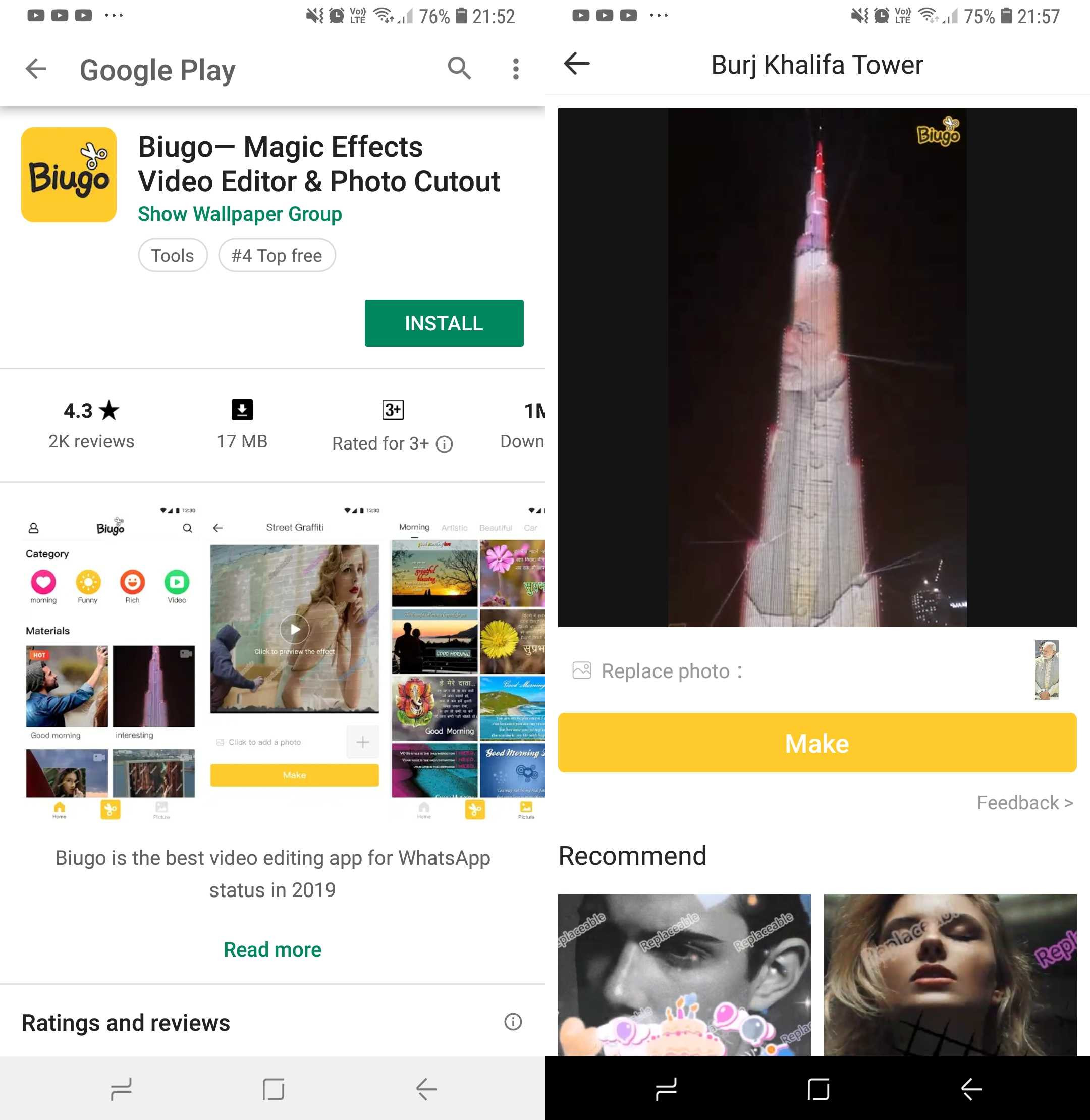View the Rated for 3+ content info
The width and height of the screenshot is (1090, 1120).
[444, 443]
